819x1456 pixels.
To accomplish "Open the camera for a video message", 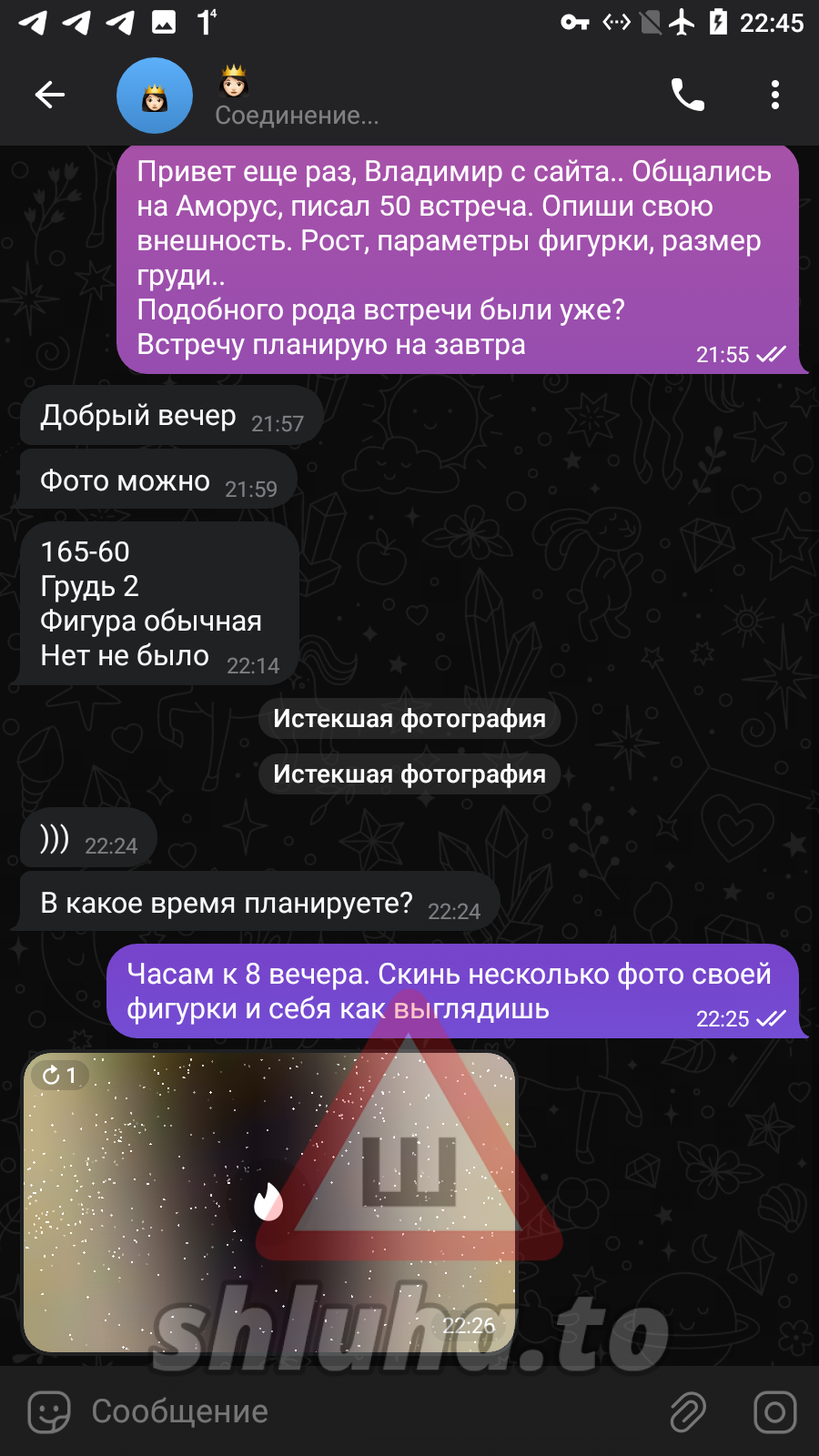I will (x=775, y=1412).
